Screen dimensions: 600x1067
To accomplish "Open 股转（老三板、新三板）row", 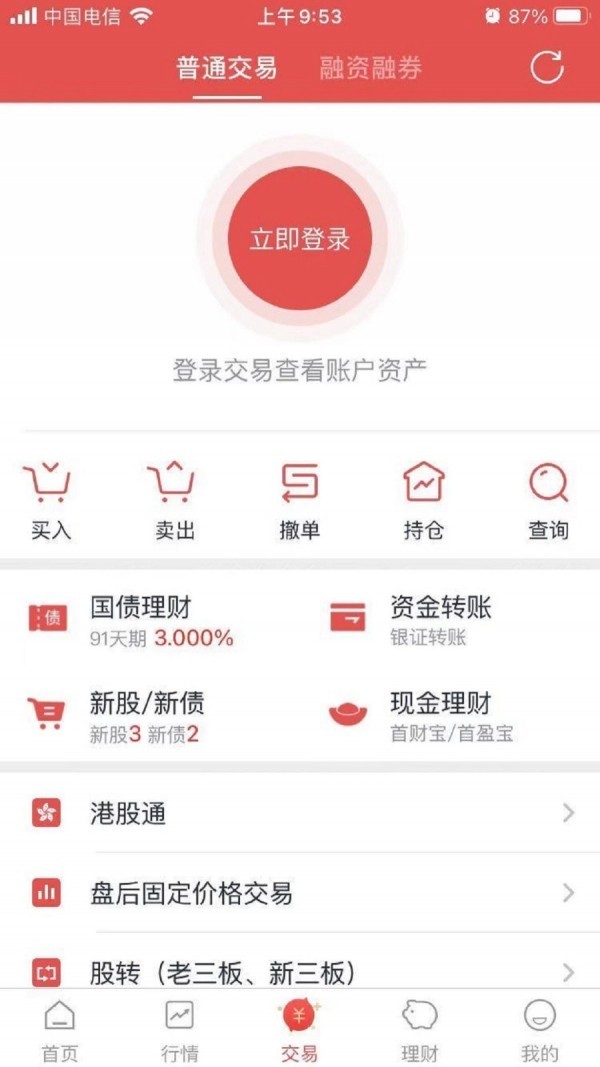I will 300,972.
